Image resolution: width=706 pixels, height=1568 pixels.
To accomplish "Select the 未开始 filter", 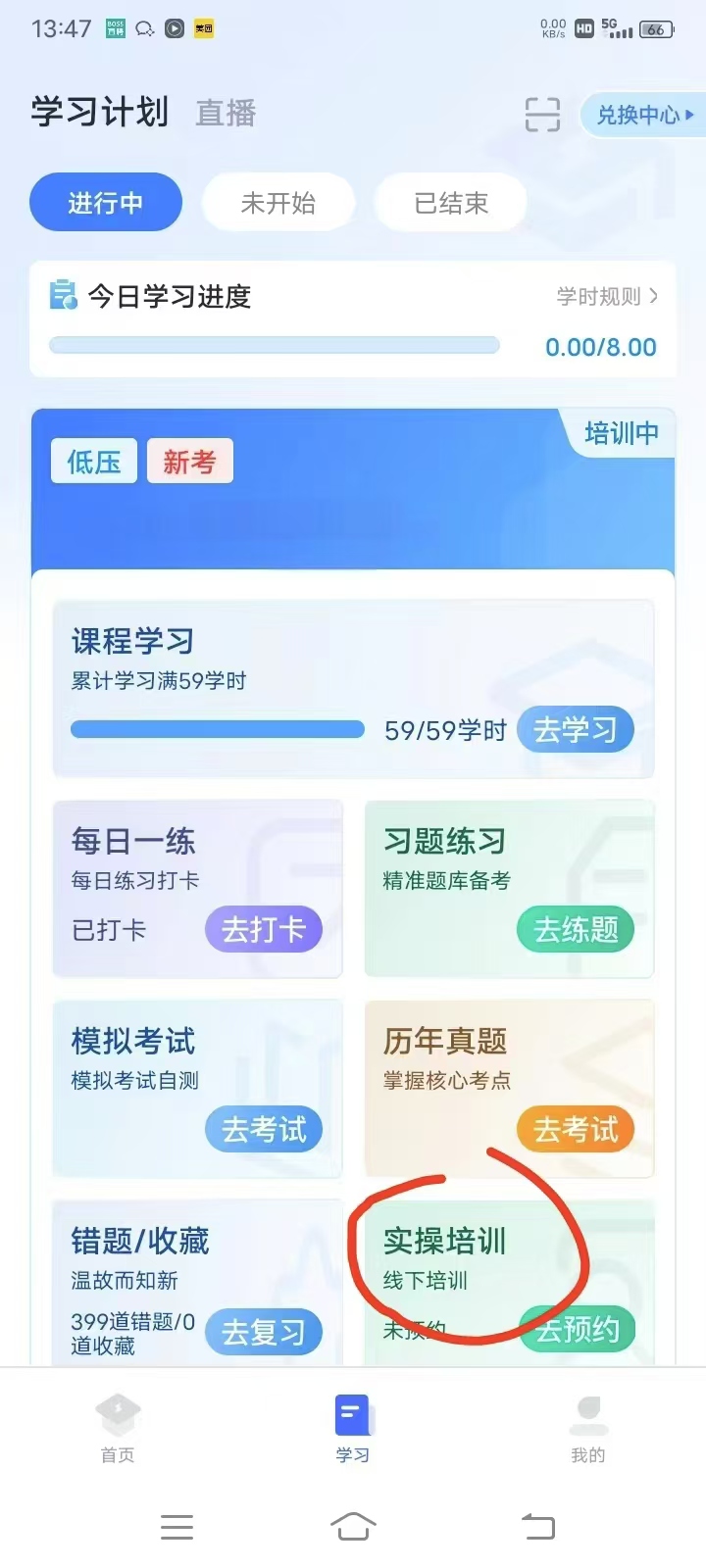I will [278, 203].
